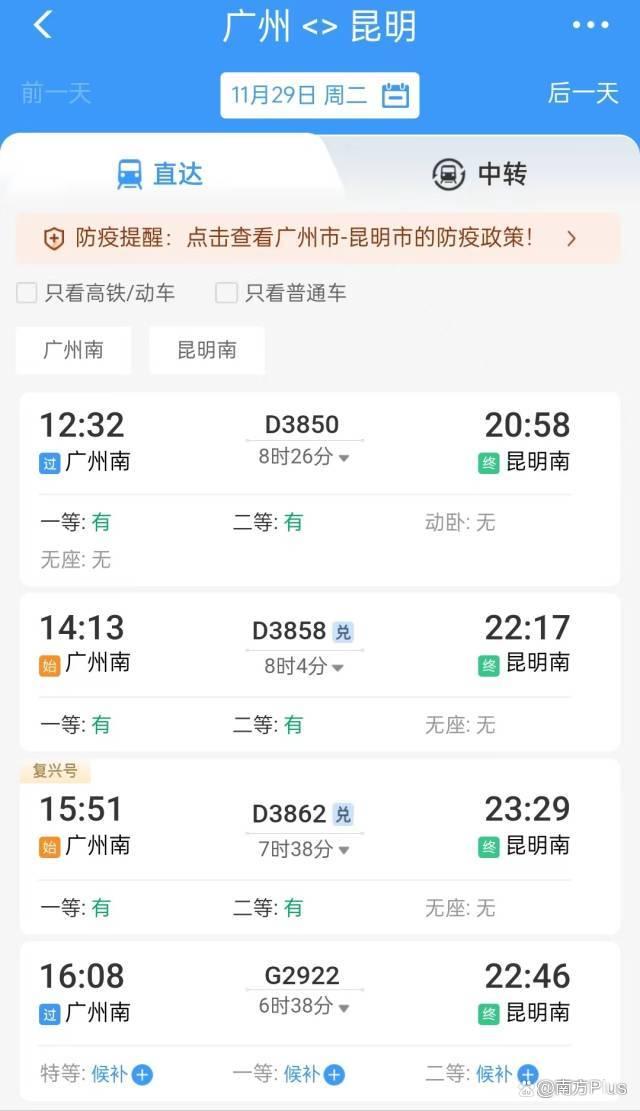Viewport: 640px width, 1111px height.
Task: Expand the 8时4分 stops of D3858
Action: (304, 665)
